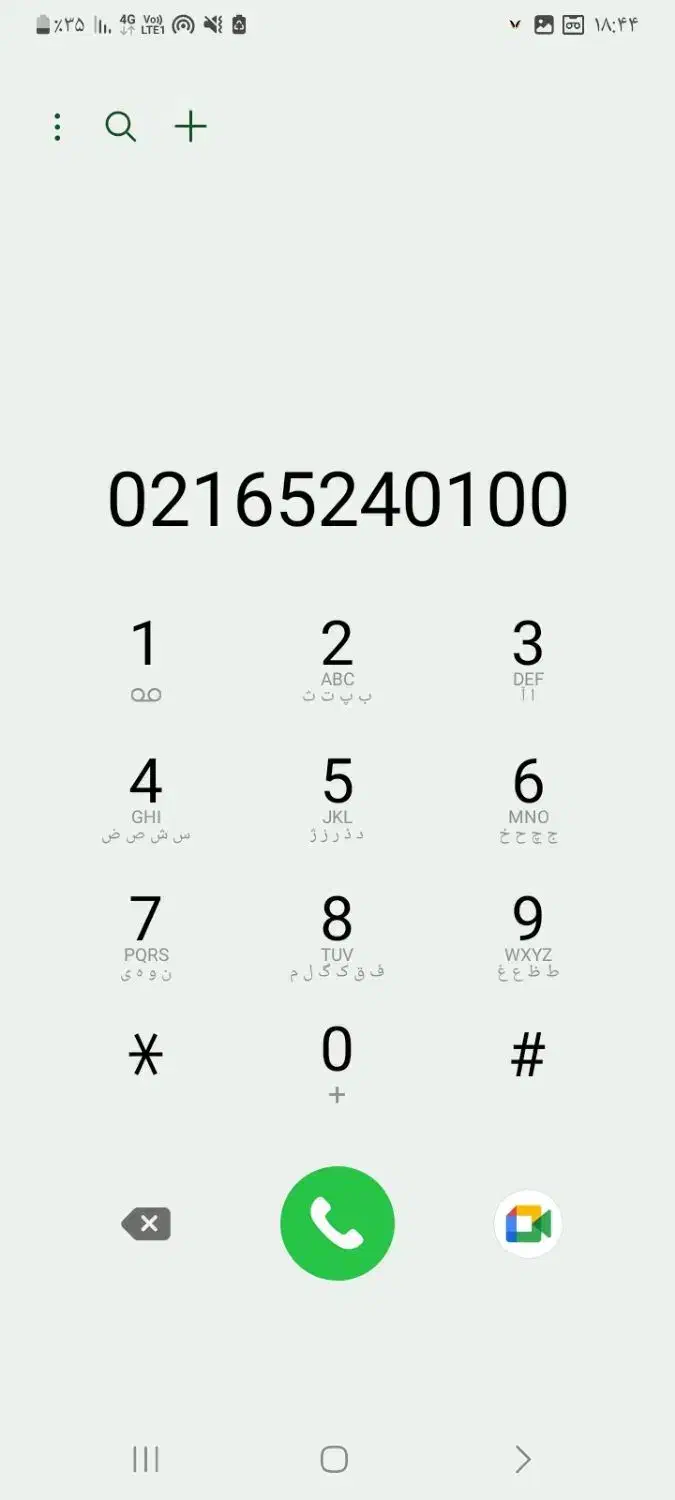Start a Google Meet video call
The image size is (675, 1500).
coord(528,1224)
